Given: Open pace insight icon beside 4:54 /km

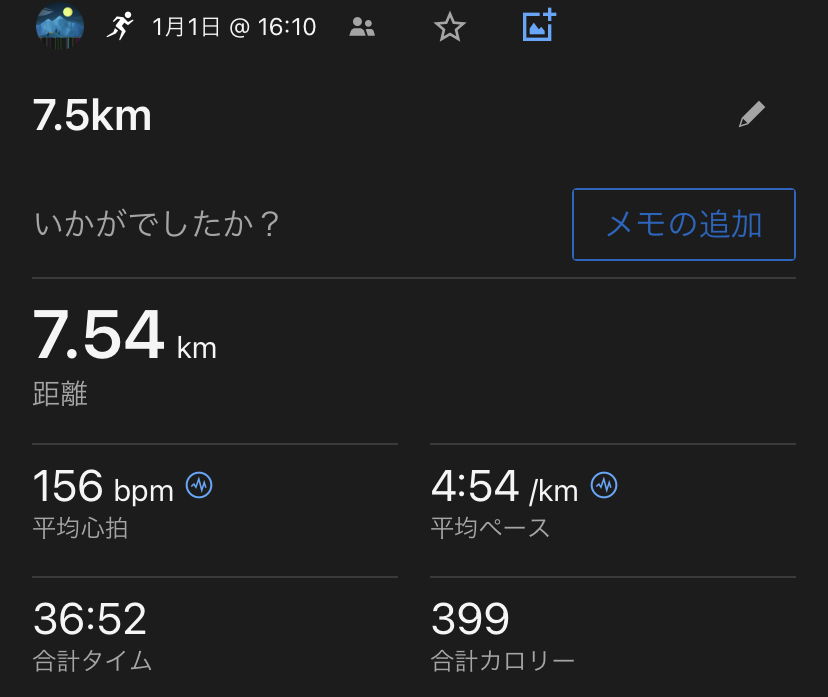Looking at the screenshot, I should point(604,486).
